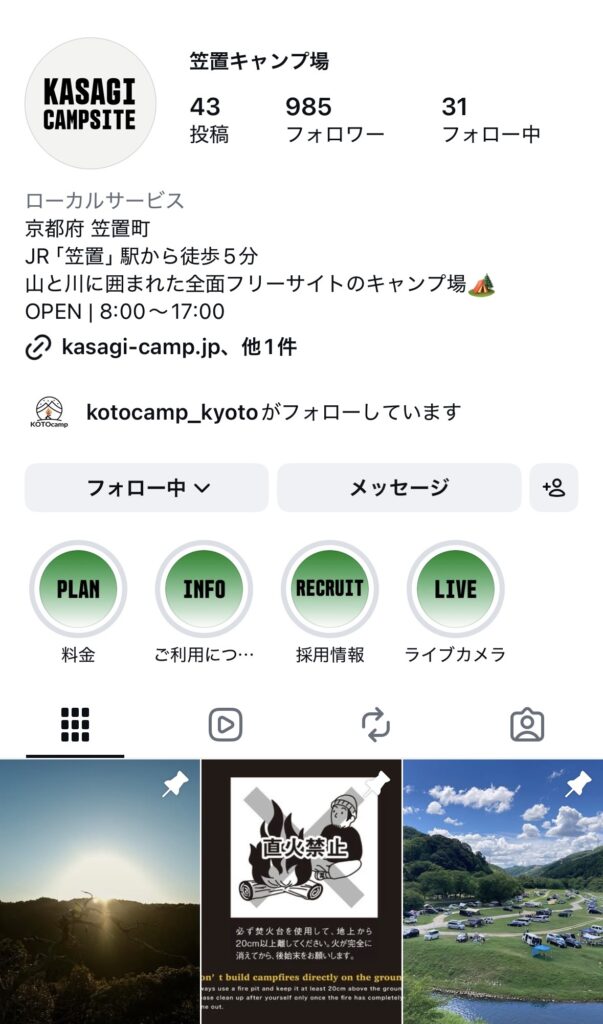Switch to the Reels tab

pos(226,724)
